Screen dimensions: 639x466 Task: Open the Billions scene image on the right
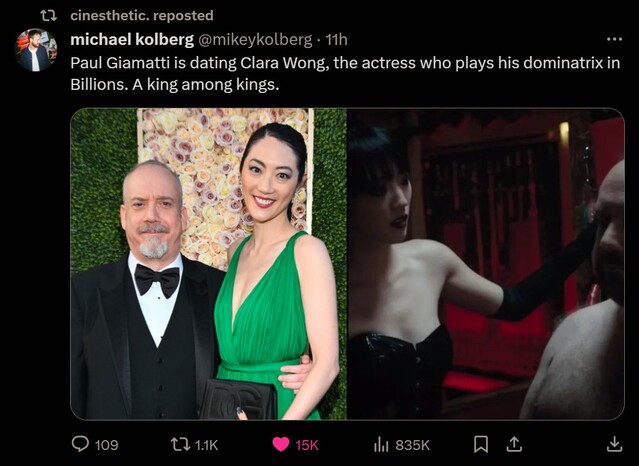(x=486, y=264)
